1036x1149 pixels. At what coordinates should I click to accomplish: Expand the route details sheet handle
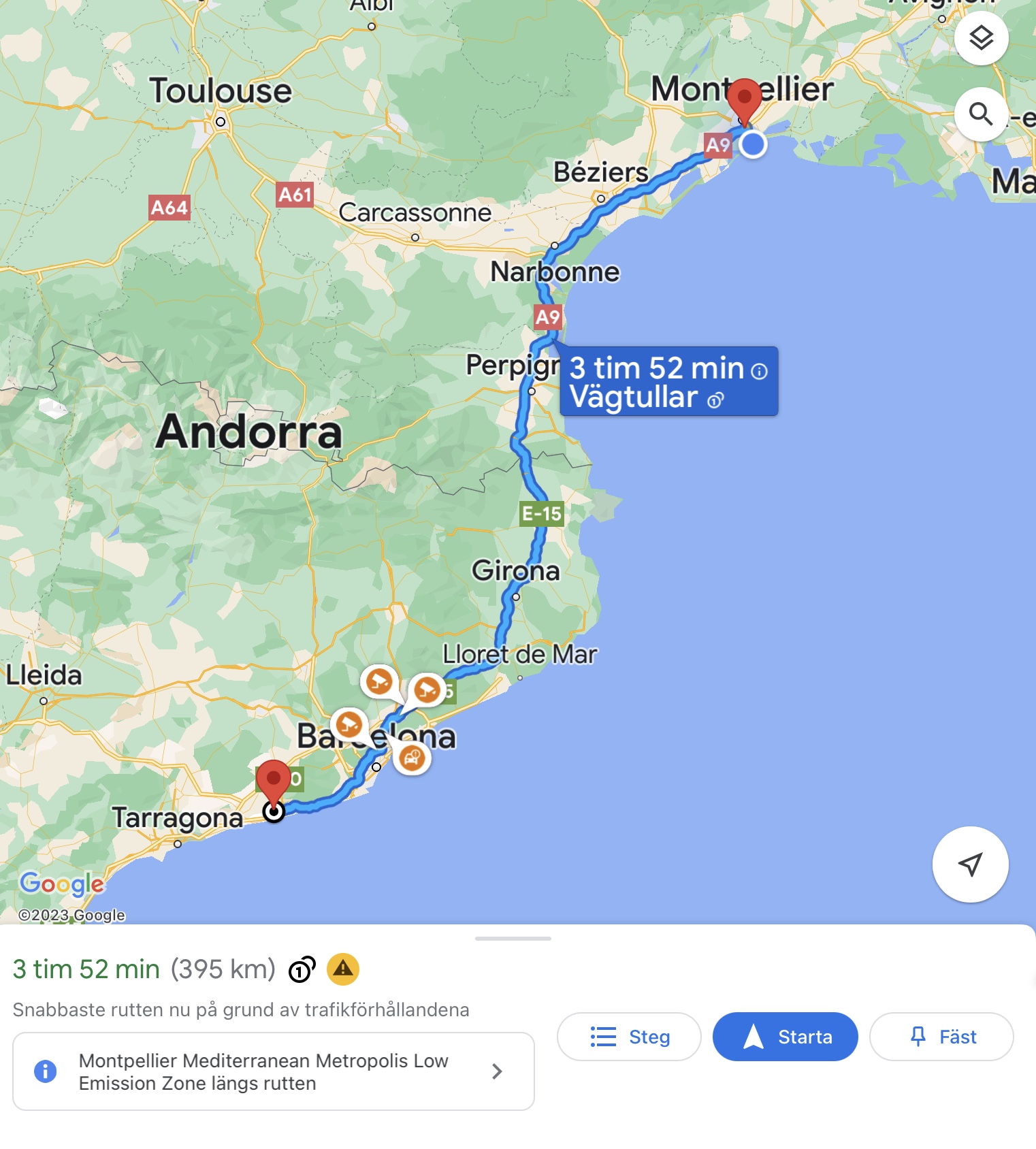[x=513, y=939]
